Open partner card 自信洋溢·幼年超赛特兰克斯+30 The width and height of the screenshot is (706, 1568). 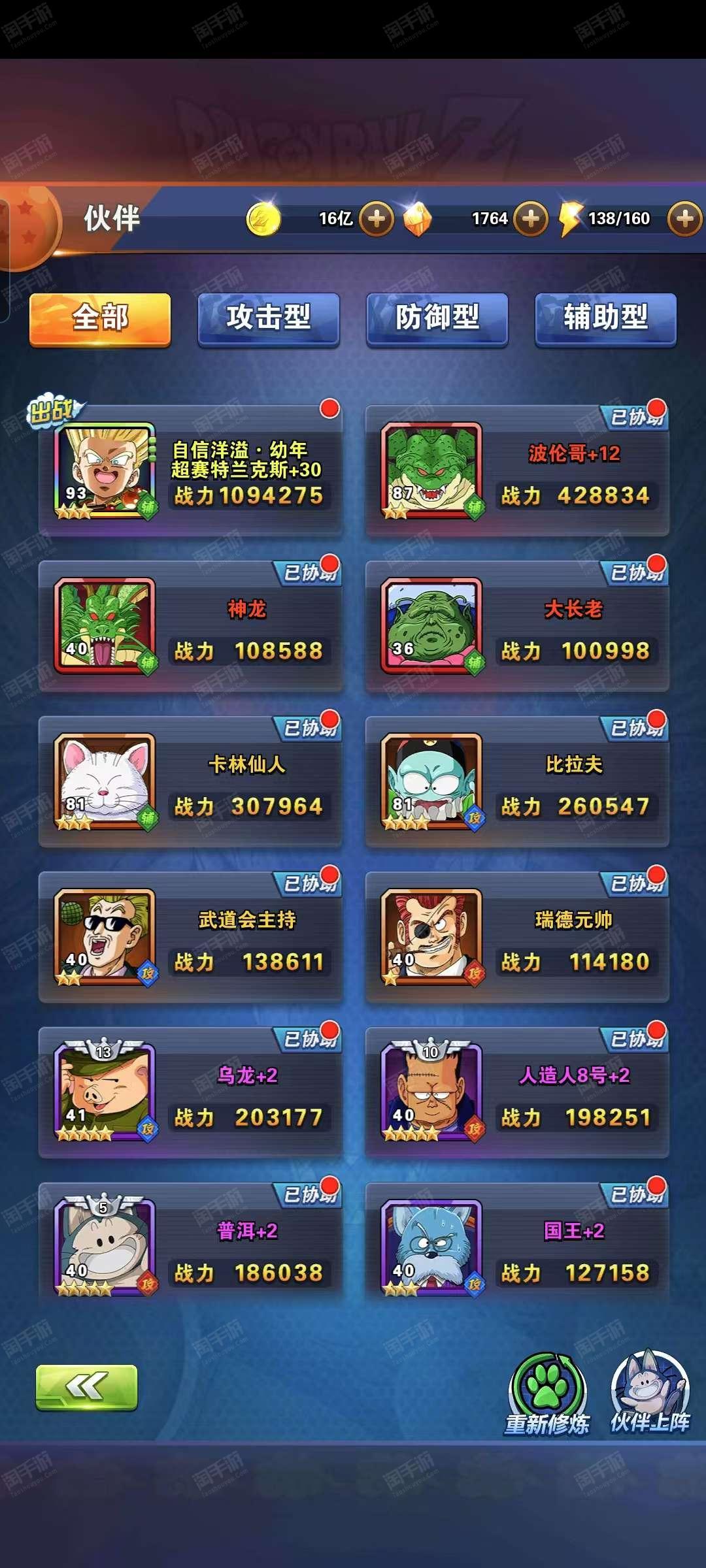pos(190,471)
